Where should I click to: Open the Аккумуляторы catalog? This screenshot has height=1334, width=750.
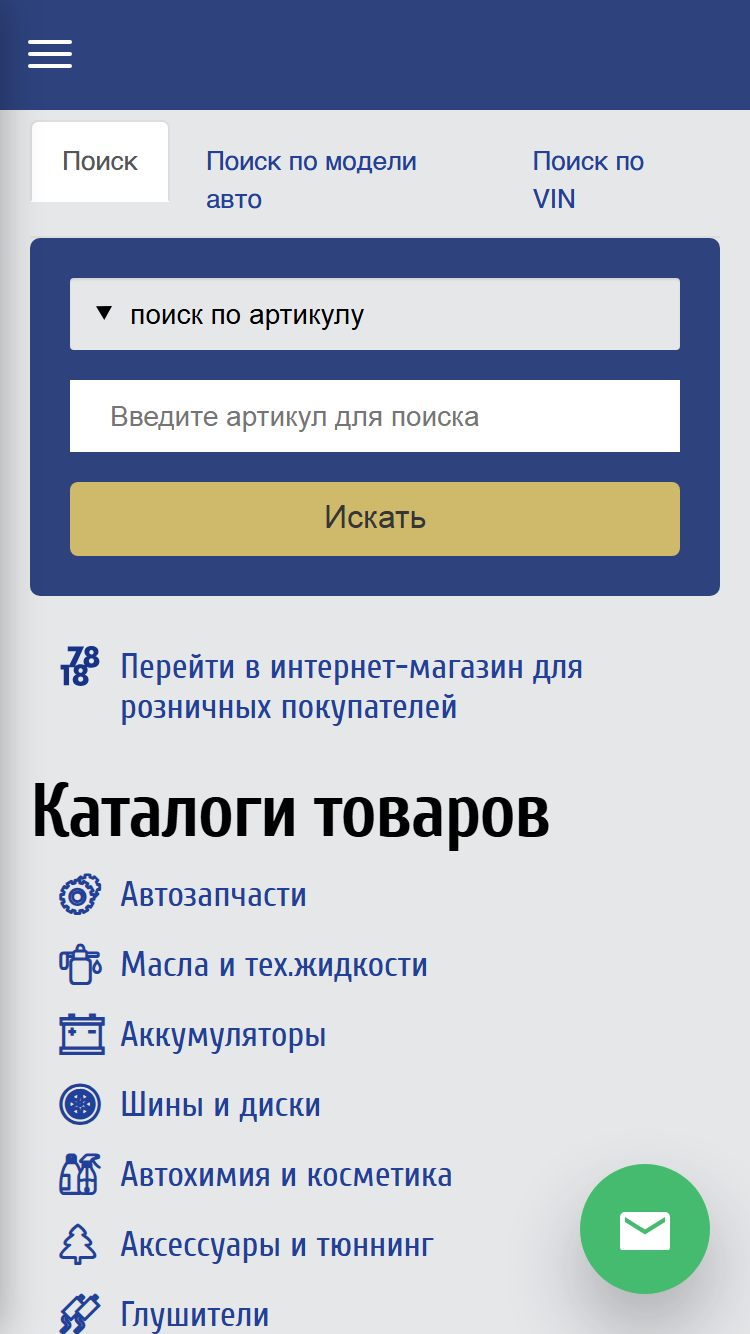[x=223, y=1034]
